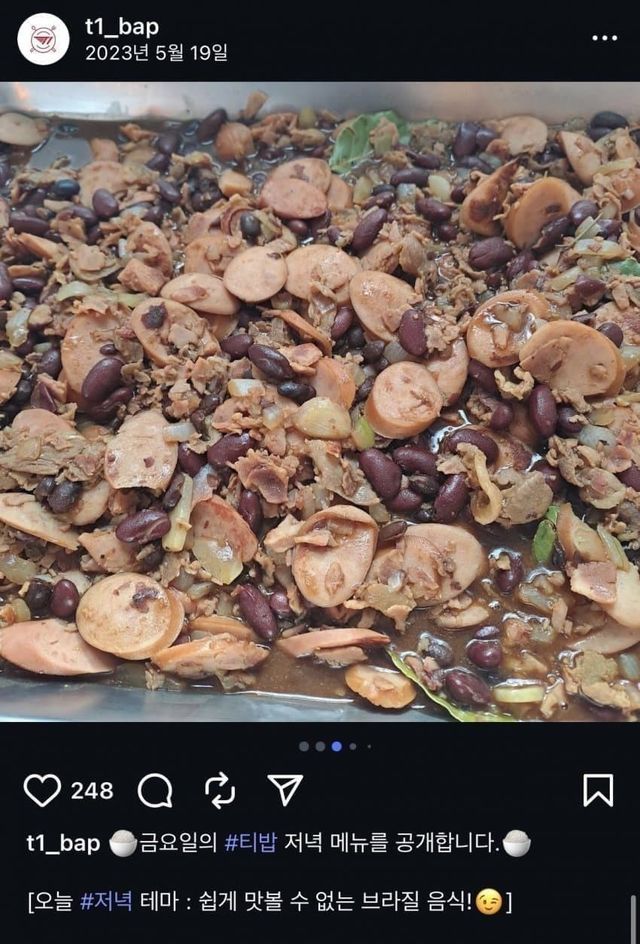View the food photo in full
This screenshot has width=640, height=944.
(x=320, y=400)
